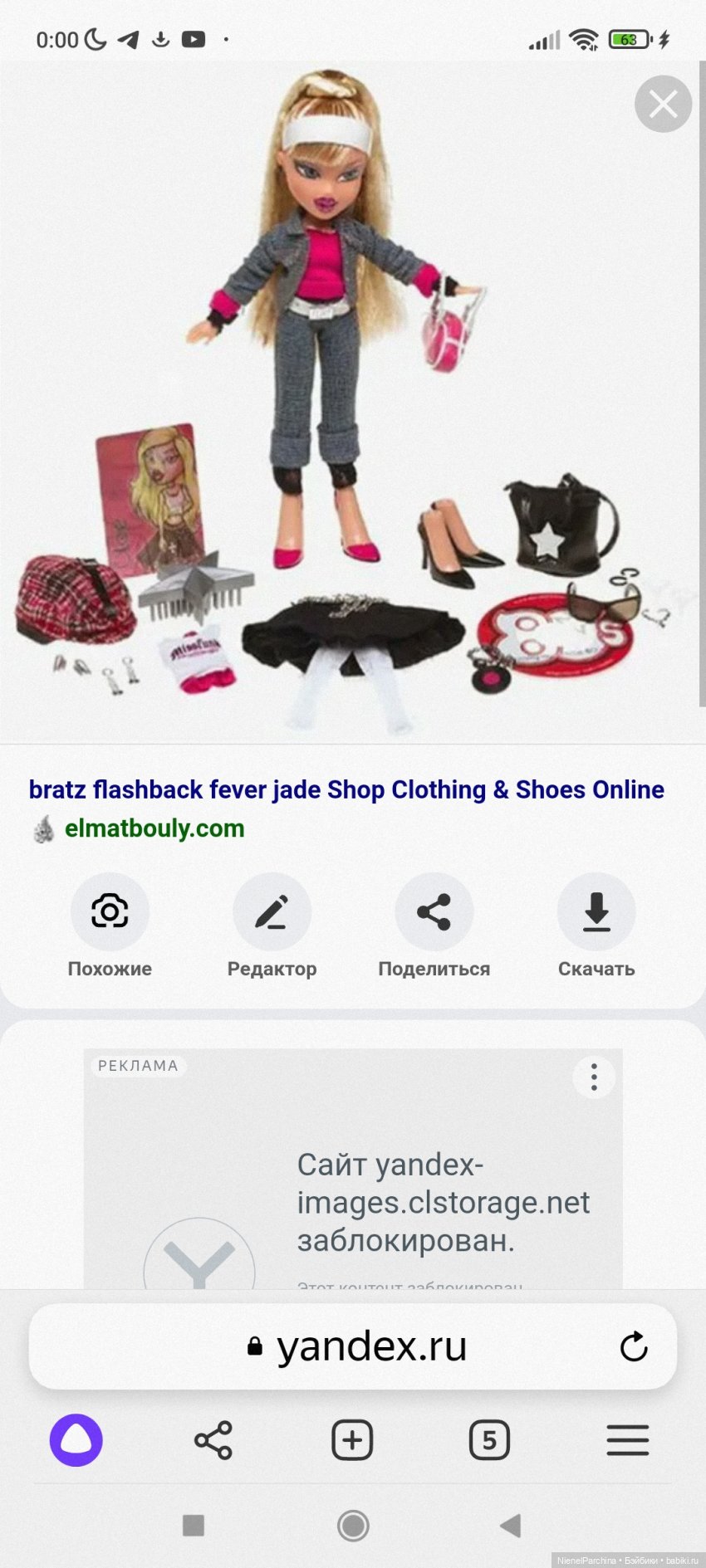Tap the yandex.ru address bar
The height and width of the screenshot is (1568, 706).
coord(370,1346)
